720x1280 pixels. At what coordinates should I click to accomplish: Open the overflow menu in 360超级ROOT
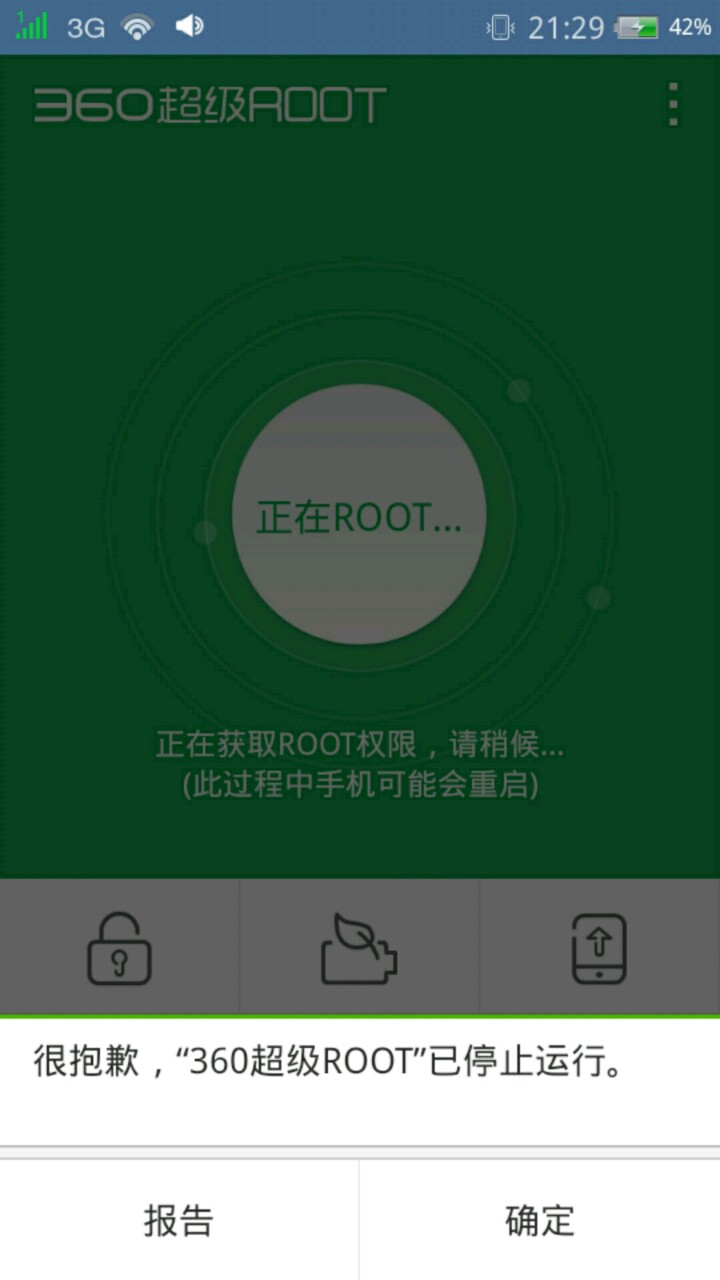click(673, 105)
